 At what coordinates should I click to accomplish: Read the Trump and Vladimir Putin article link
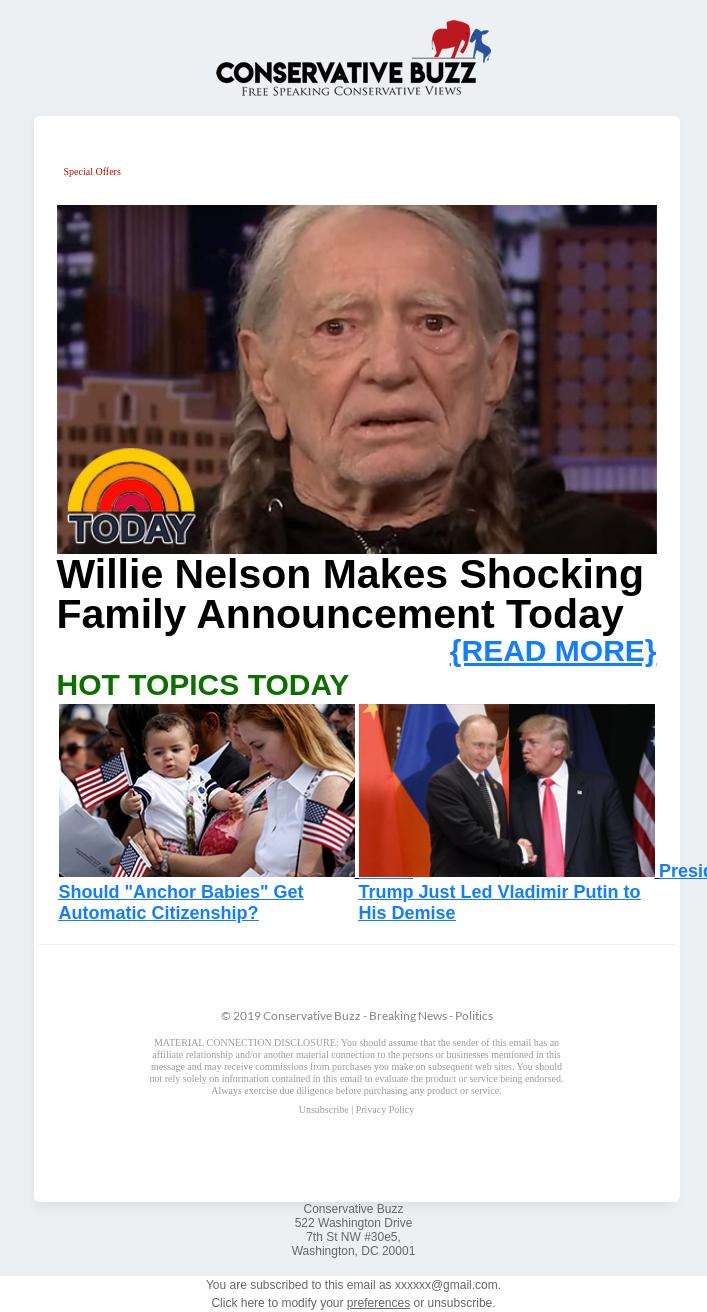click(x=499, y=902)
